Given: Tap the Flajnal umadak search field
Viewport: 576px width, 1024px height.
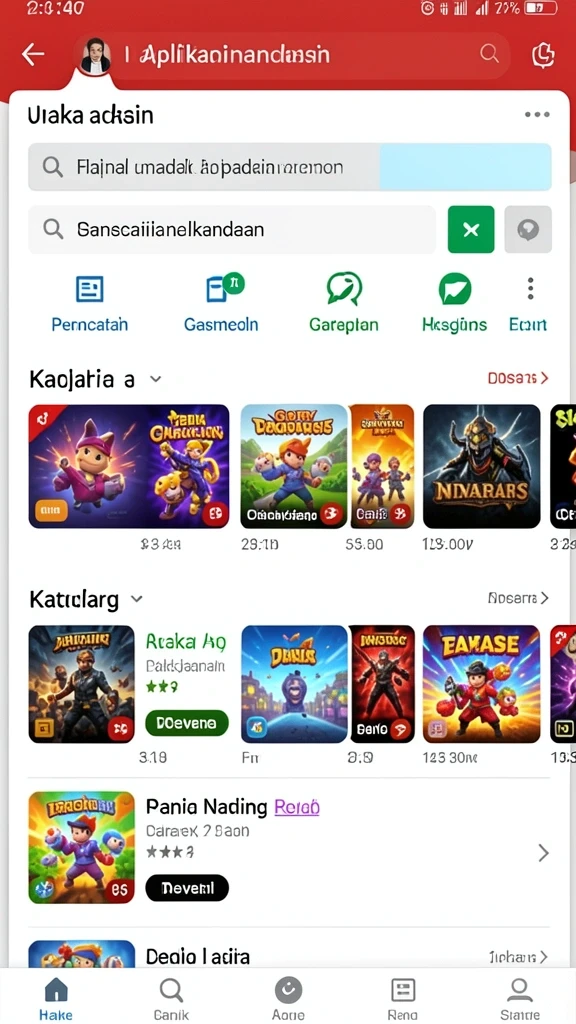Looking at the screenshot, I should coord(289,168).
